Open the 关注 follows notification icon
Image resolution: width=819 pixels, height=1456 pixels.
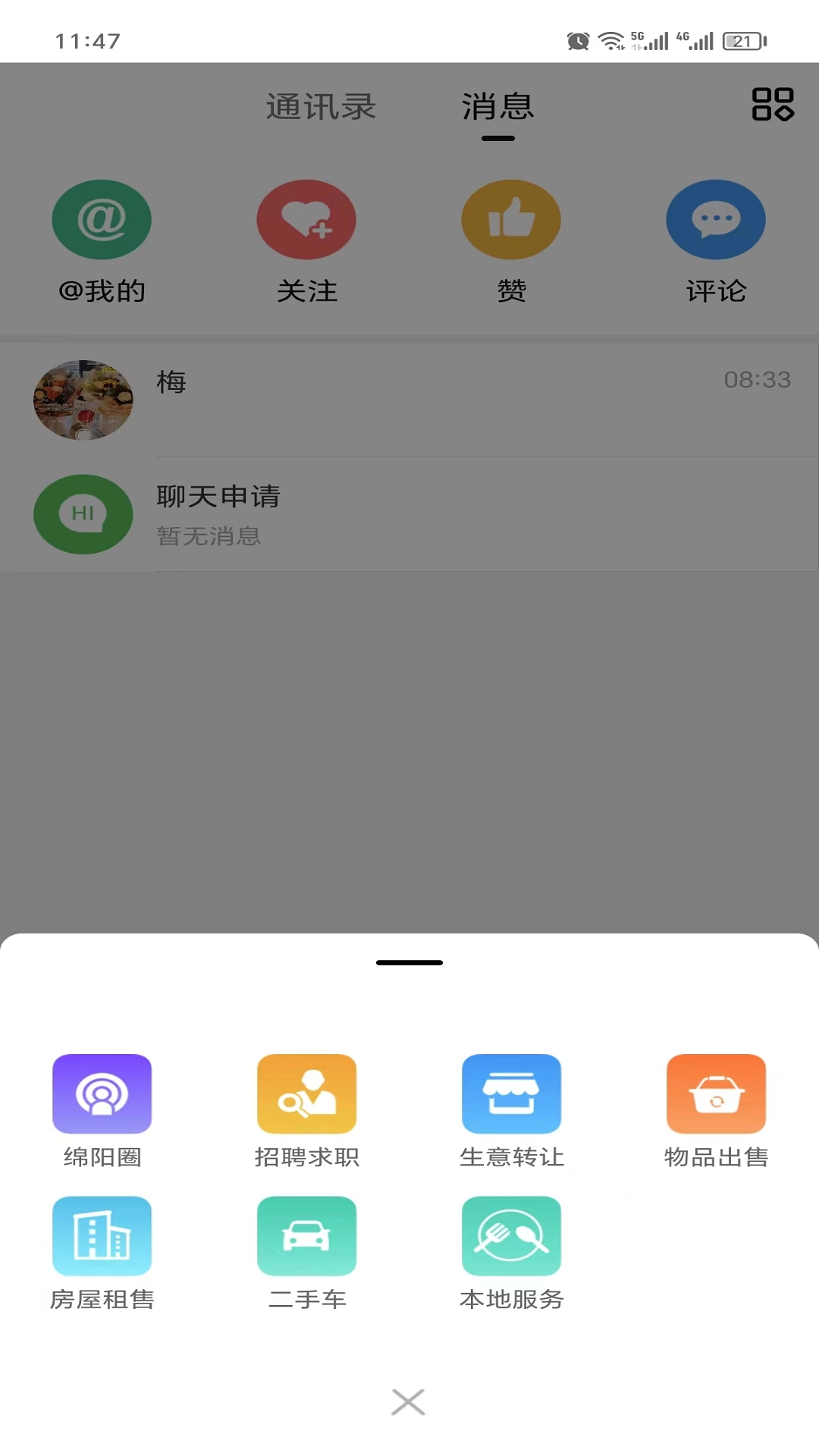click(x=306, y=220)
